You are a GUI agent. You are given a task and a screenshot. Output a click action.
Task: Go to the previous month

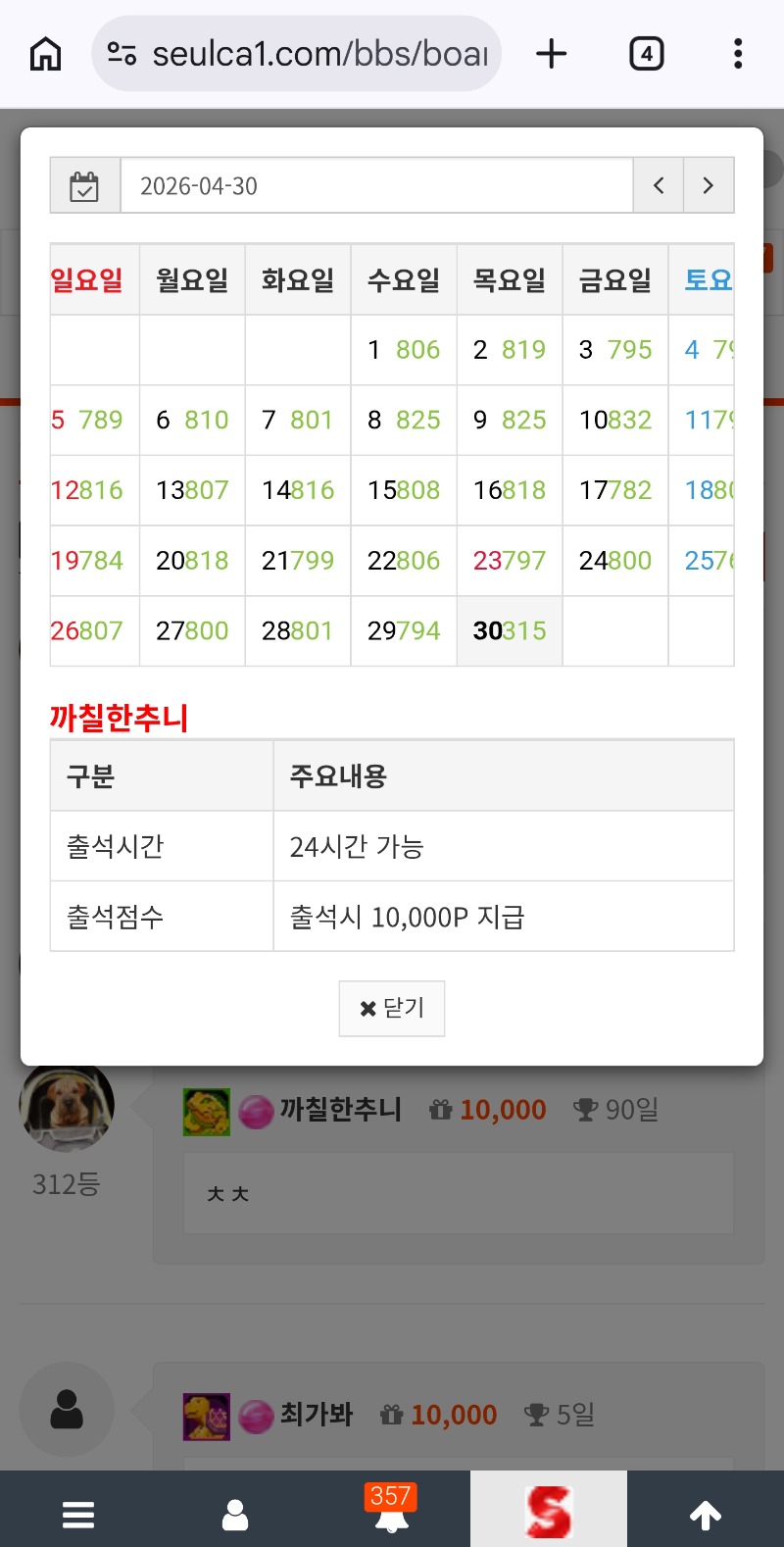[x=659, y=186]
